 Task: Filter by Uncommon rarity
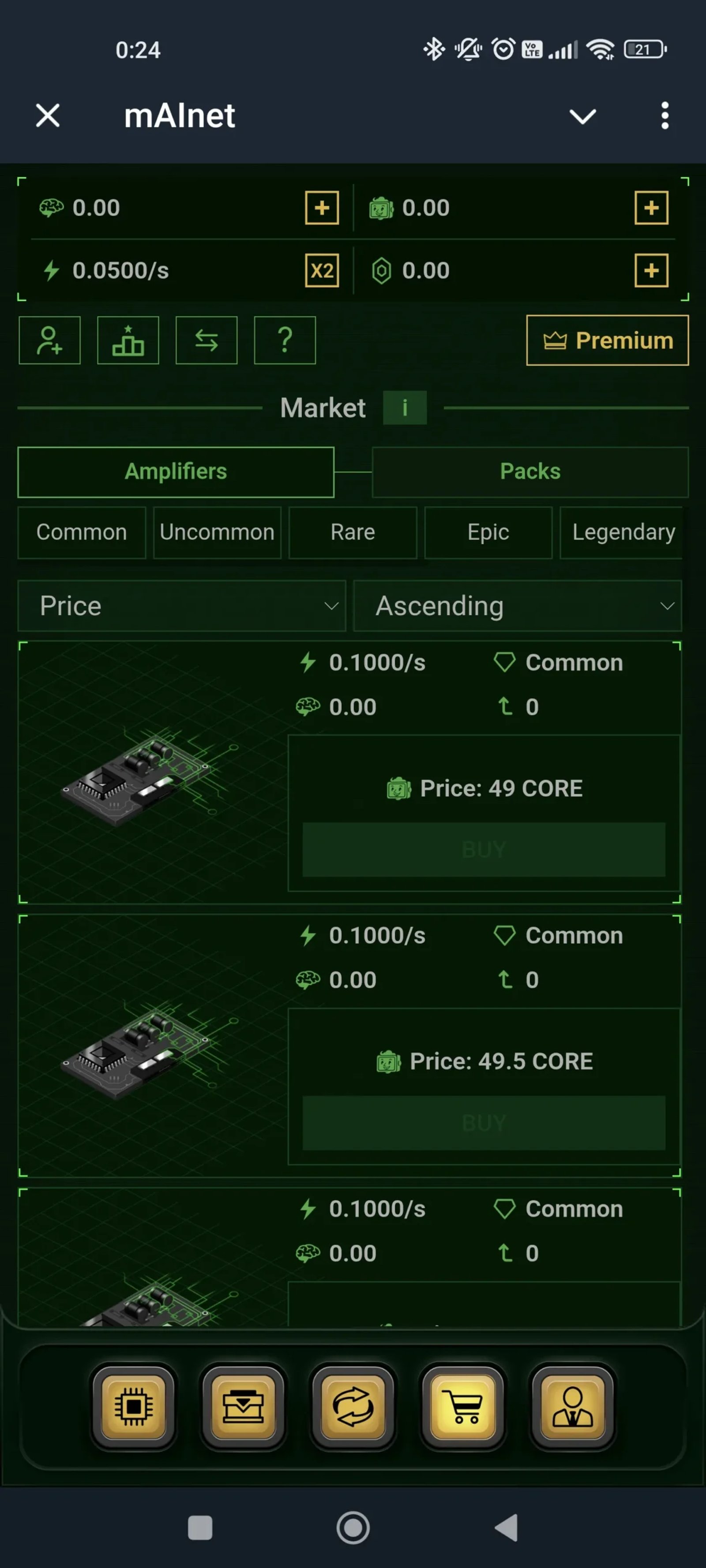[x=217, y=532]
